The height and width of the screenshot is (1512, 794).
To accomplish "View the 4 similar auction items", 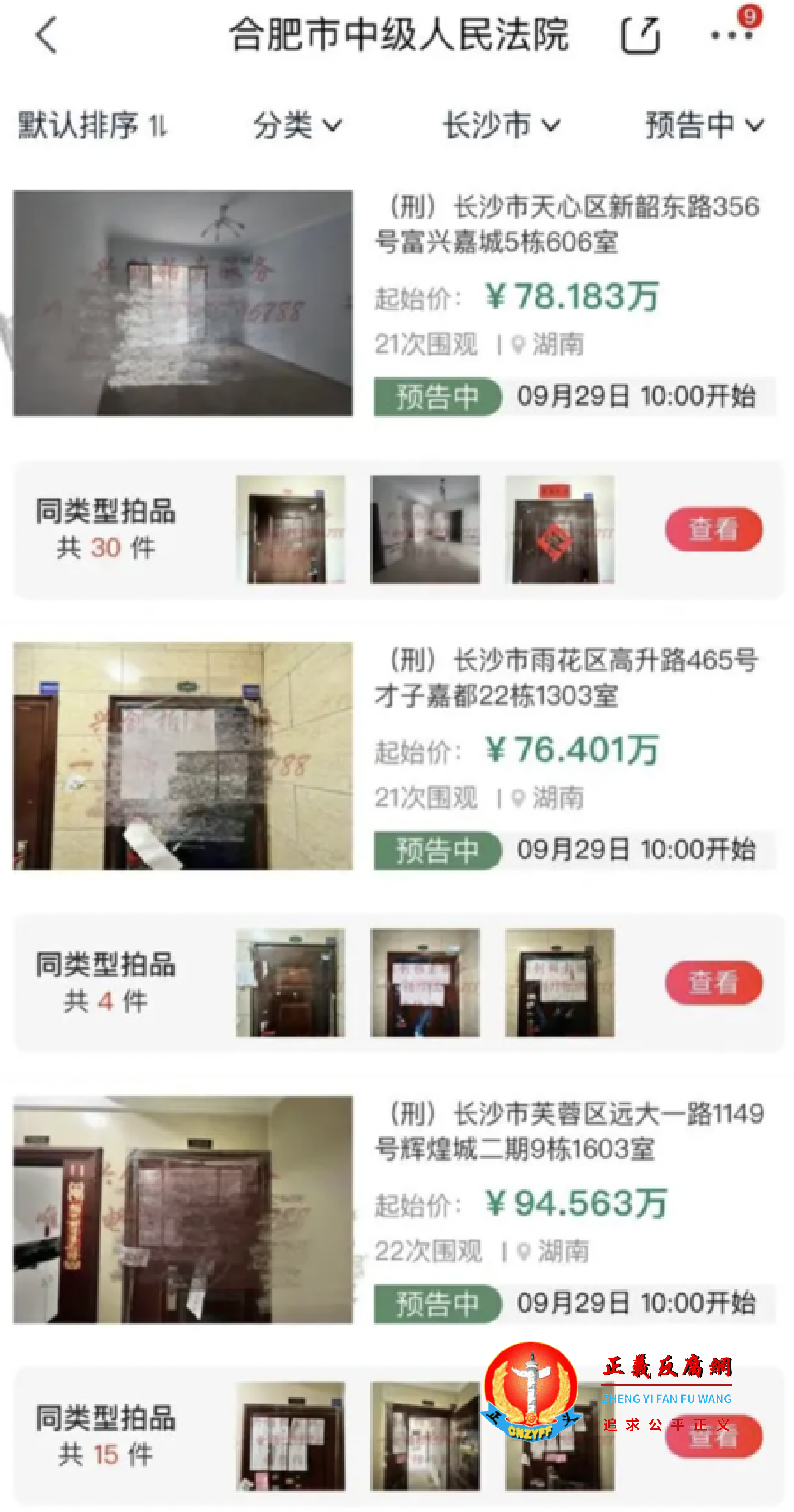I will point(713,982).
